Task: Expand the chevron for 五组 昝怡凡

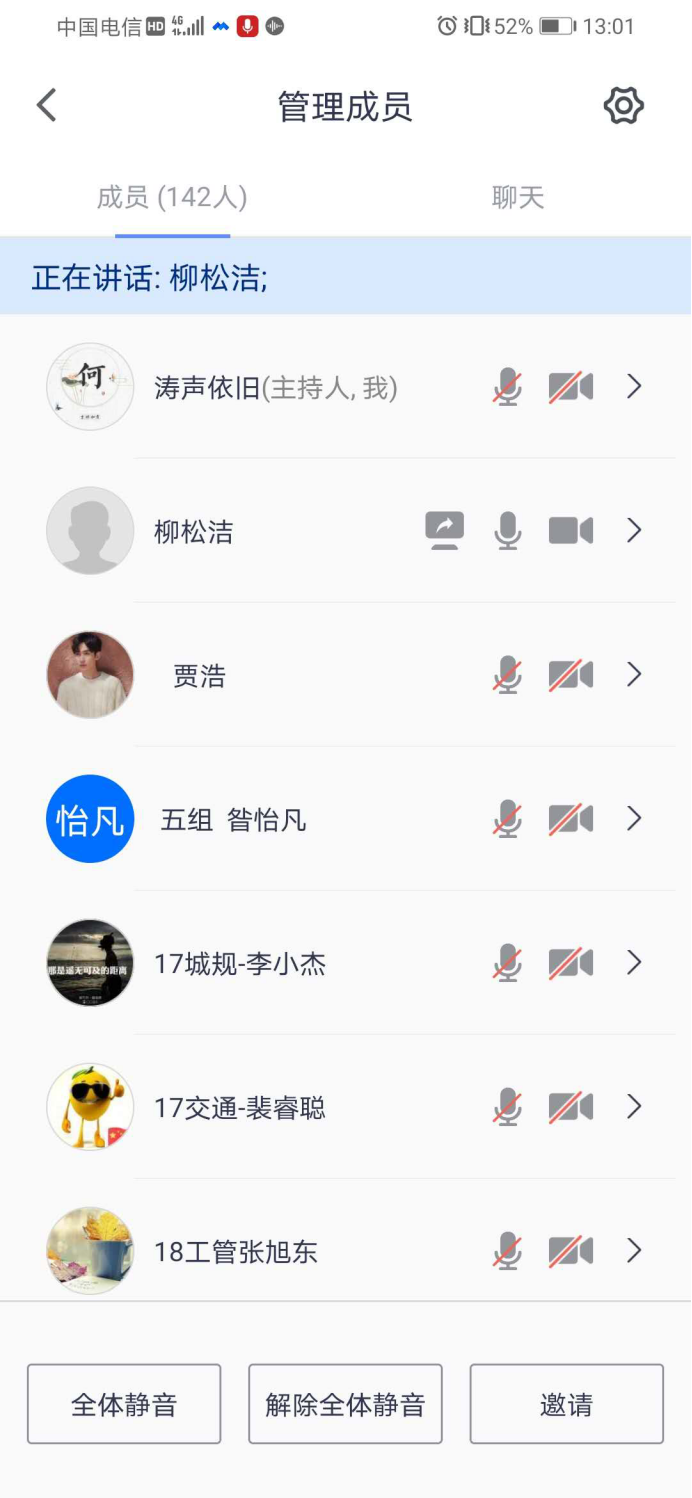Action: click(x=634, y=819)
